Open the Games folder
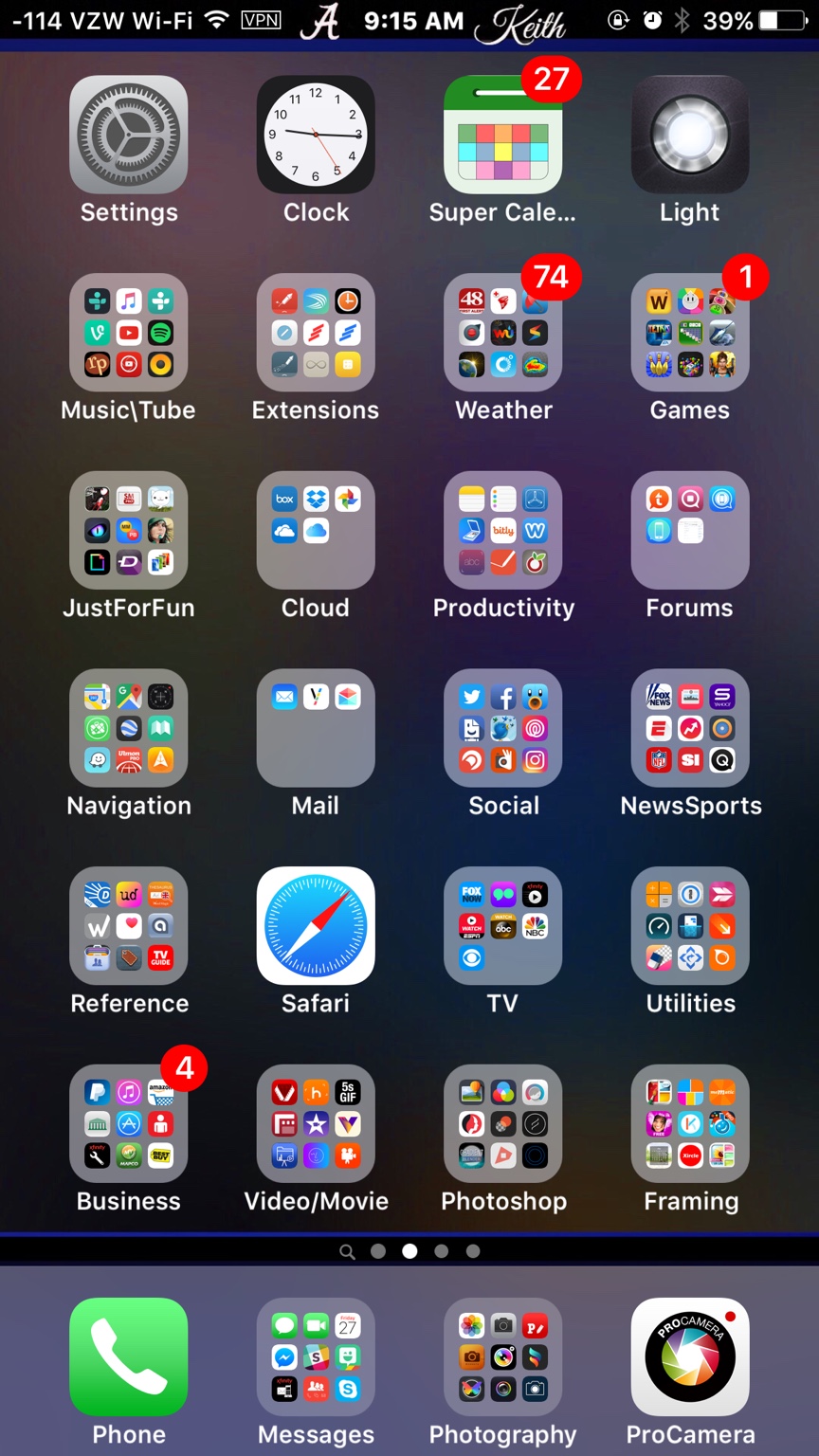819x1456 pixels. click(x=690, y=333)
